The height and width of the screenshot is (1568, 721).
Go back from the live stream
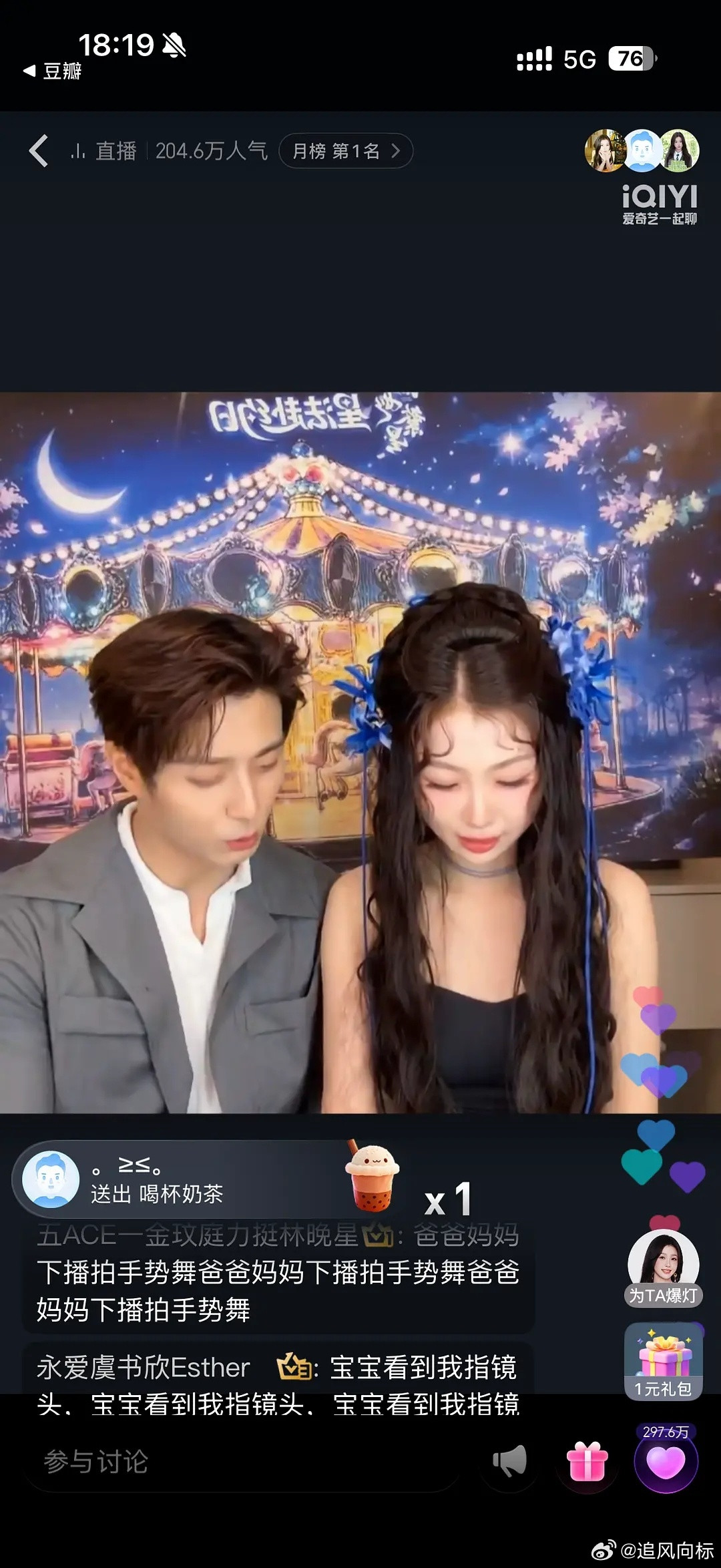tap(39, 151)
